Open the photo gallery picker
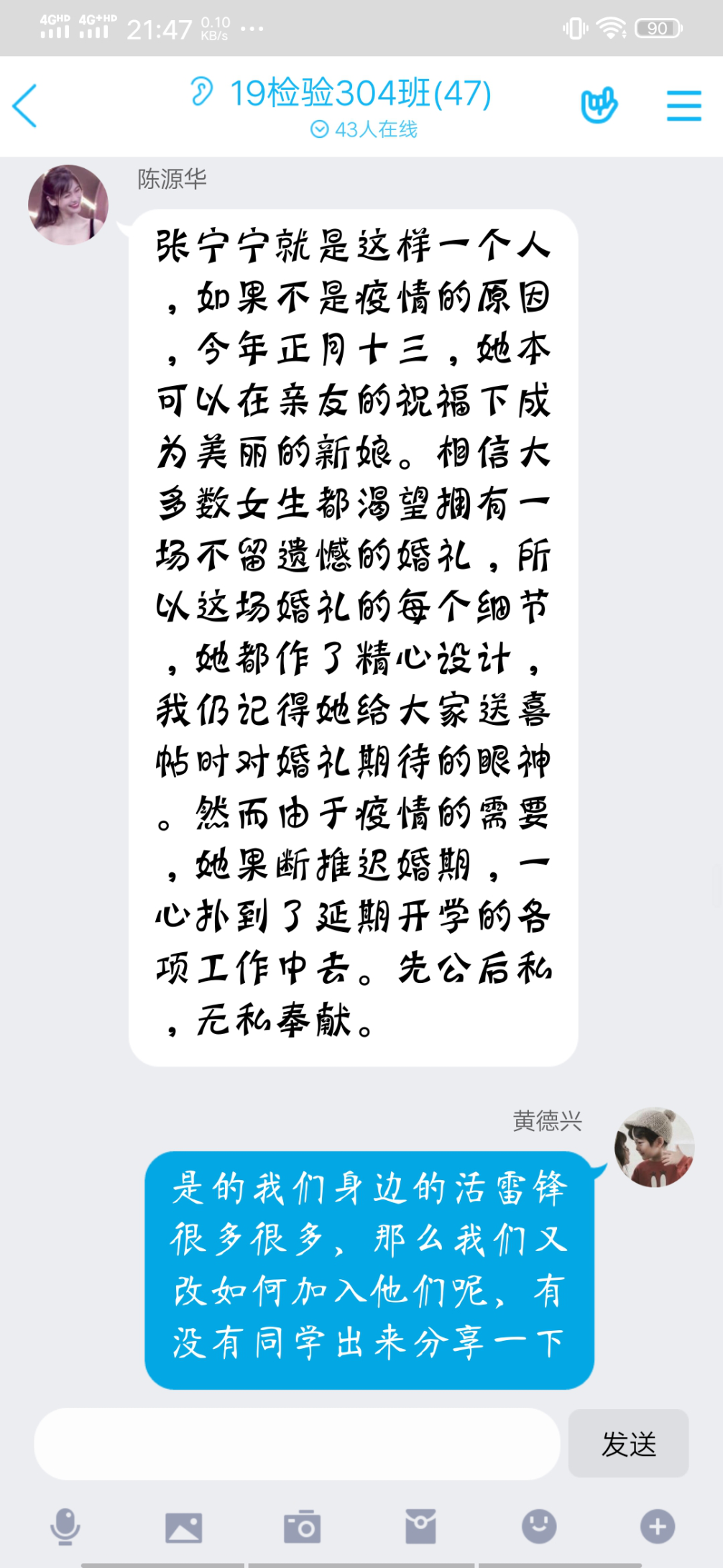723x1568 pixels. [183, 1526]
